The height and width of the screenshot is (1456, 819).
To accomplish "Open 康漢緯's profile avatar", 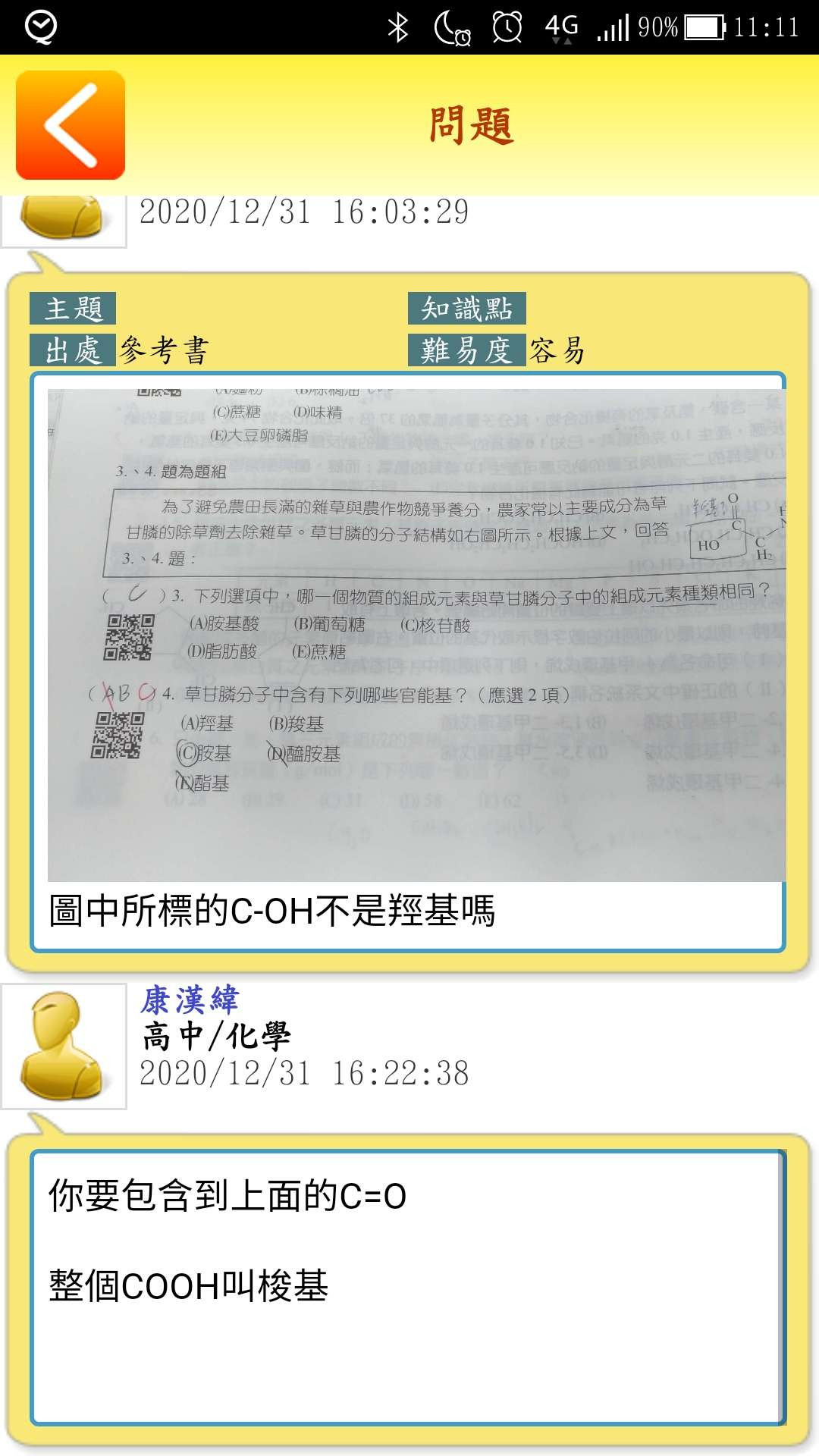I will tap(64, 1046).
